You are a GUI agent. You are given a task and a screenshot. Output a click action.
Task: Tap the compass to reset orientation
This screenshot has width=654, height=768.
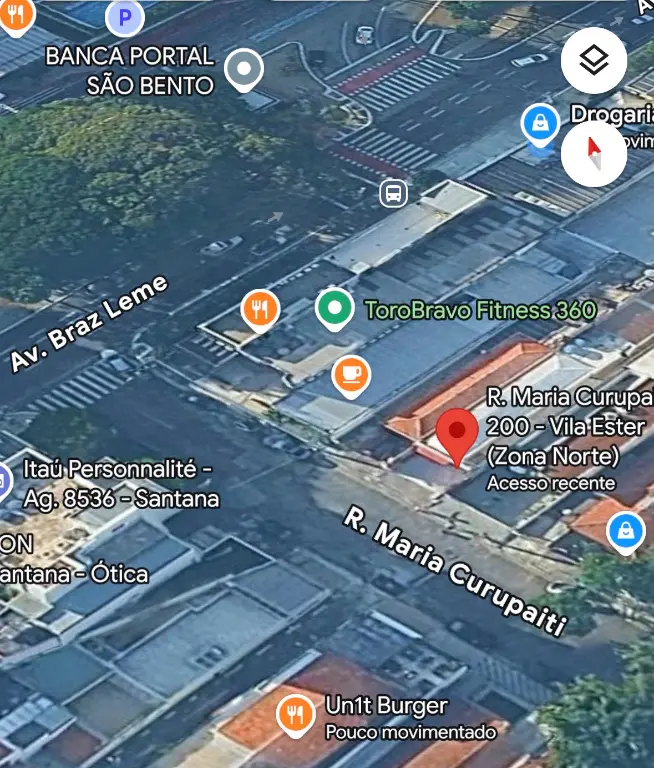tap(594, 153)
